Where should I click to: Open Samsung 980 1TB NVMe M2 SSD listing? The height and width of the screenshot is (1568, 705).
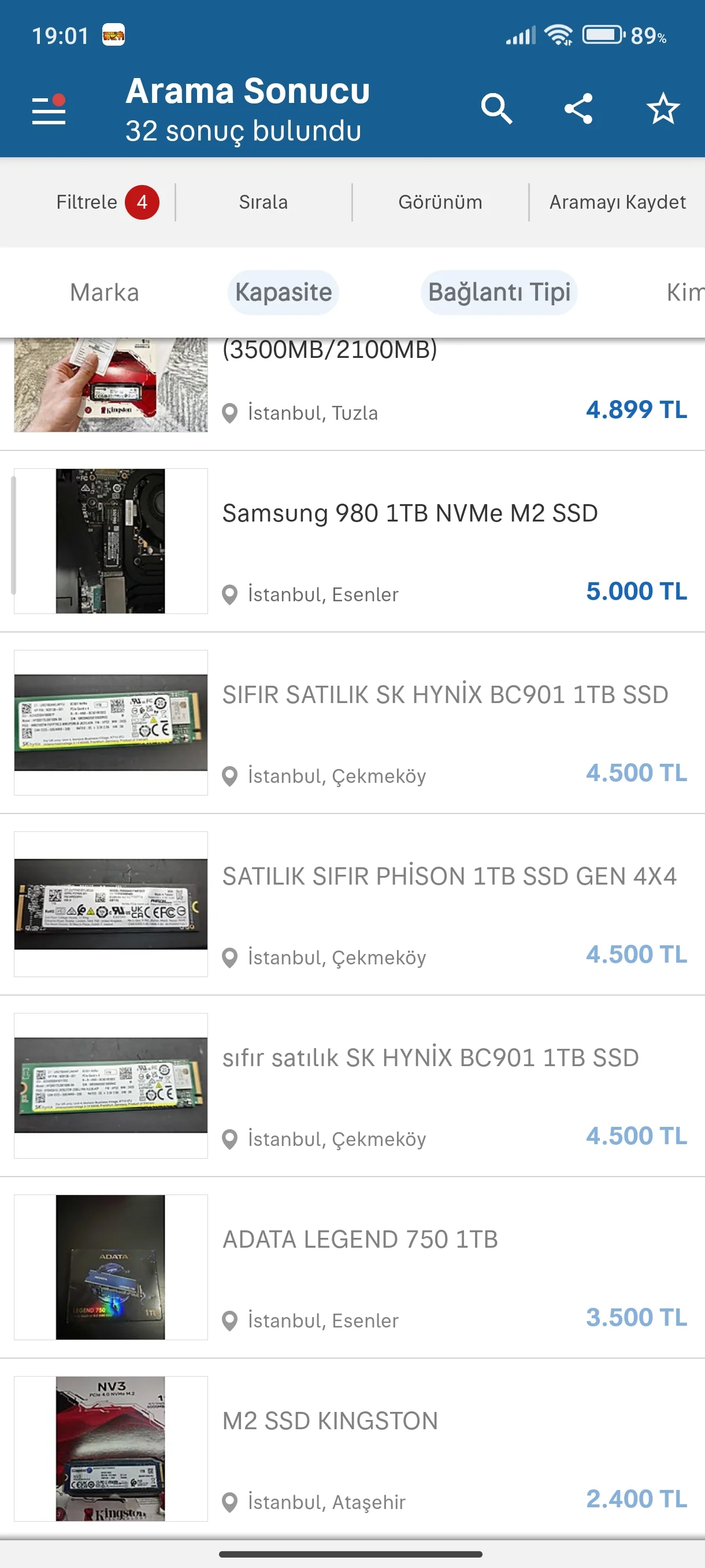coord(352,541)
